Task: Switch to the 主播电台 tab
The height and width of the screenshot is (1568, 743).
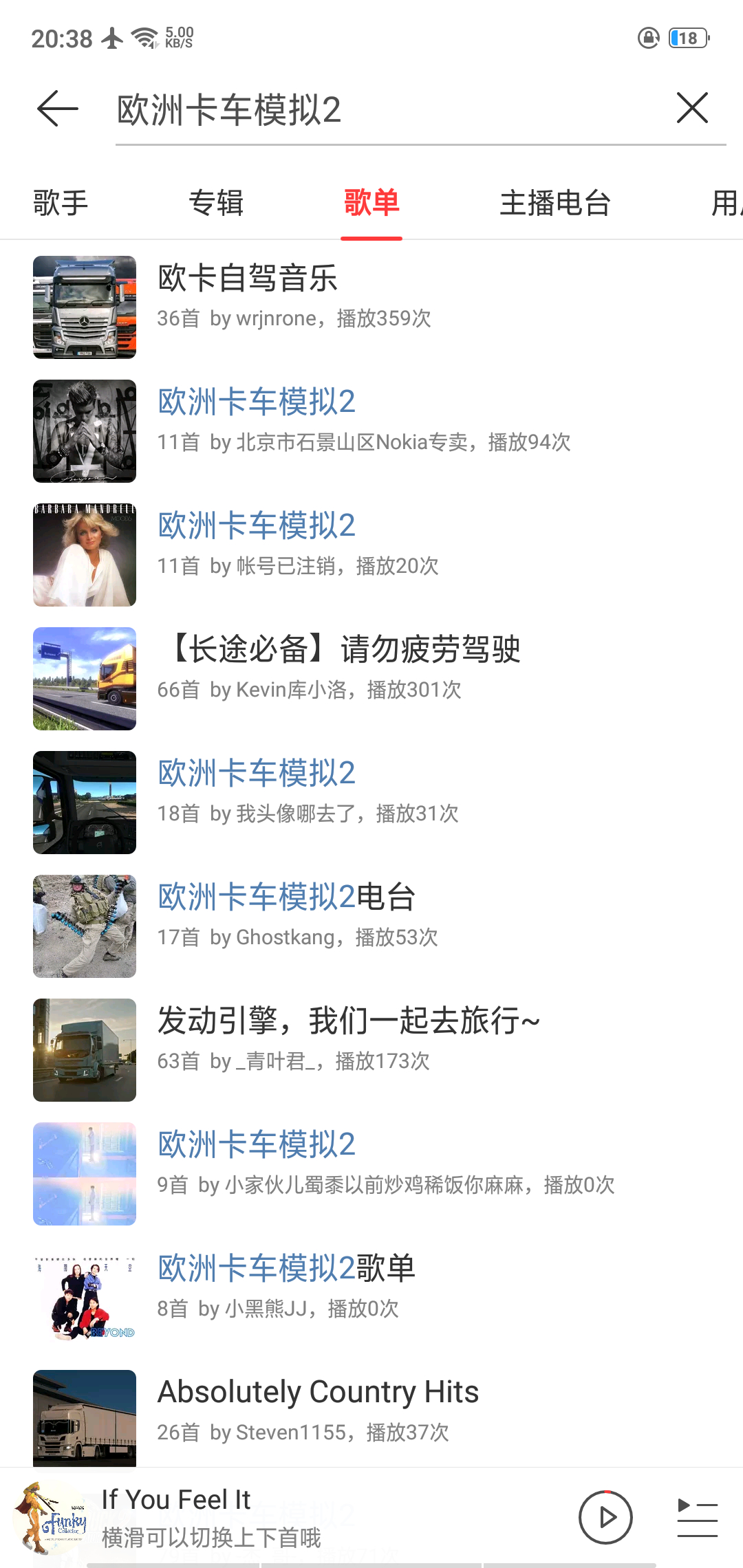Action: pyautogui.click(x=554, y=204)
